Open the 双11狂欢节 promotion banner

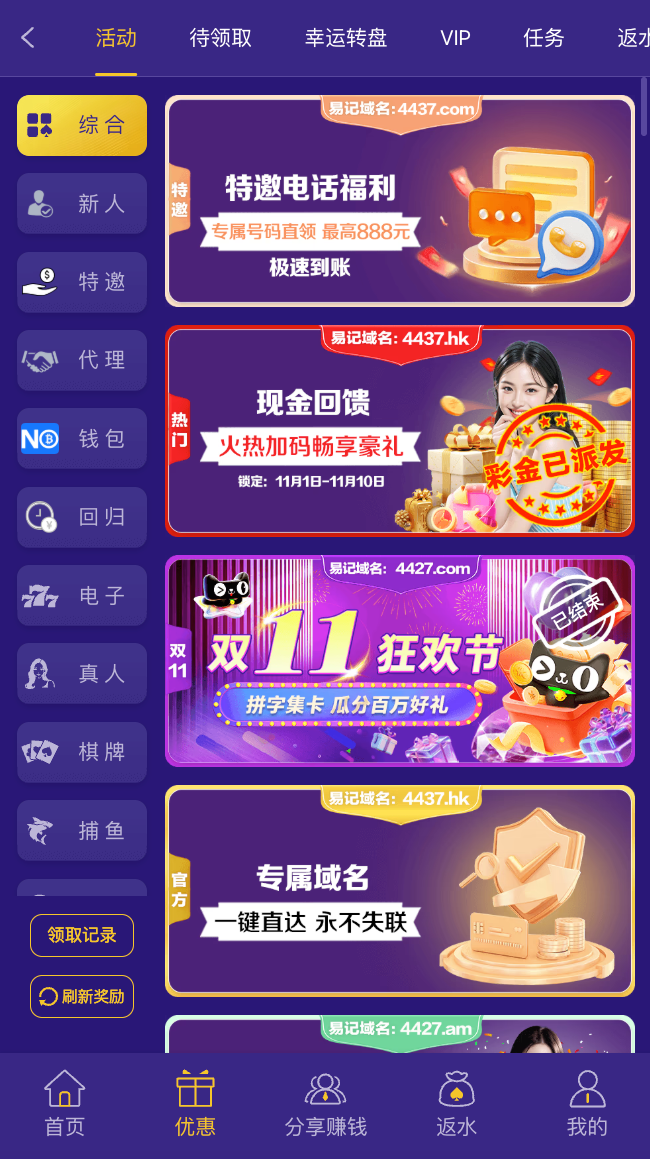(x=400, y=662)
